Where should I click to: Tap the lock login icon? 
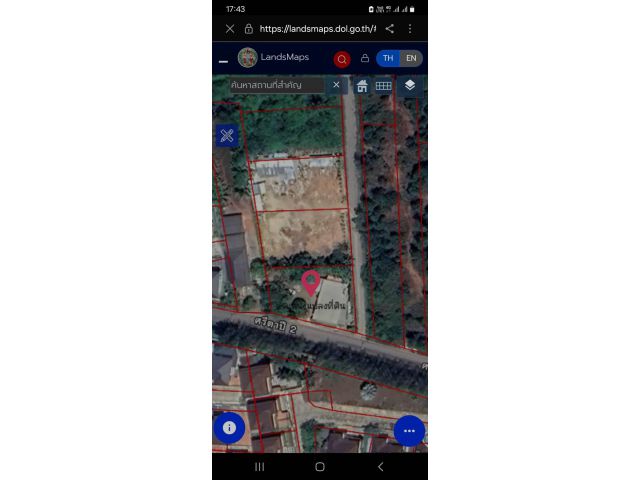click(364, 58)
